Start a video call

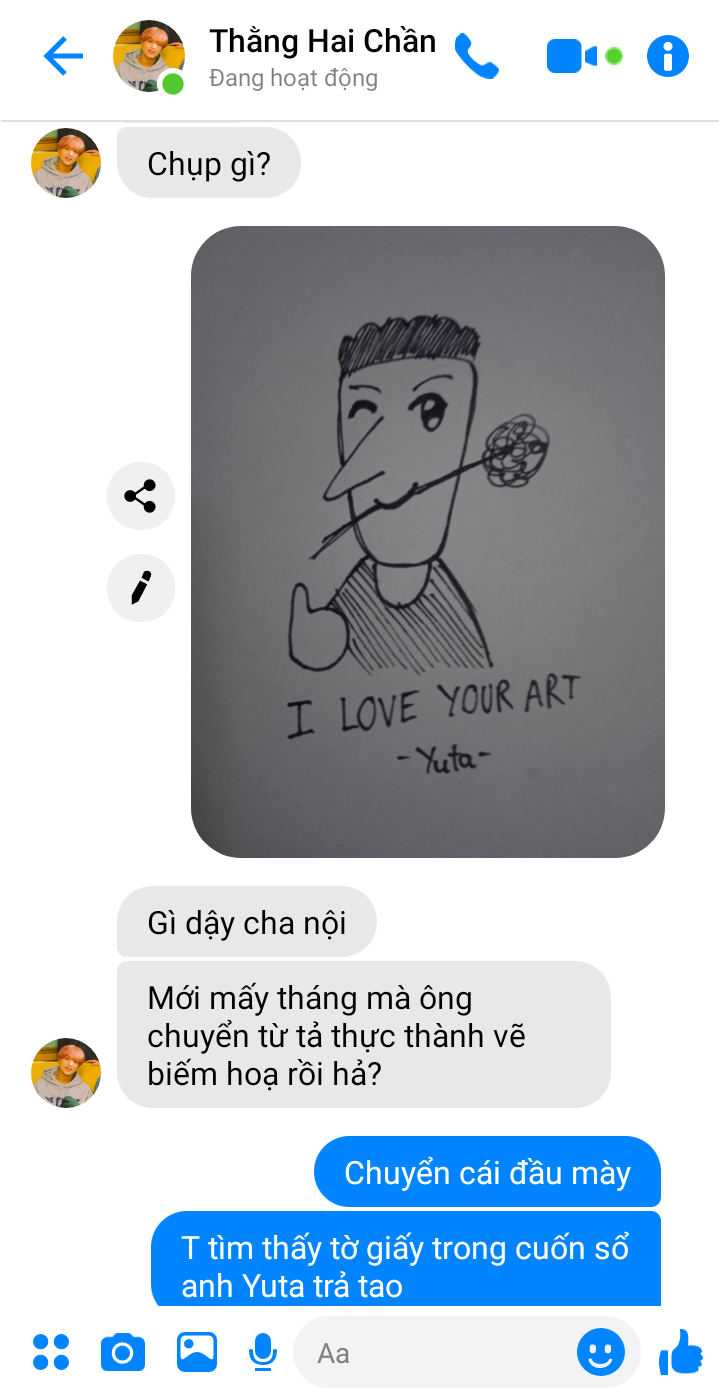pos(573,56)
